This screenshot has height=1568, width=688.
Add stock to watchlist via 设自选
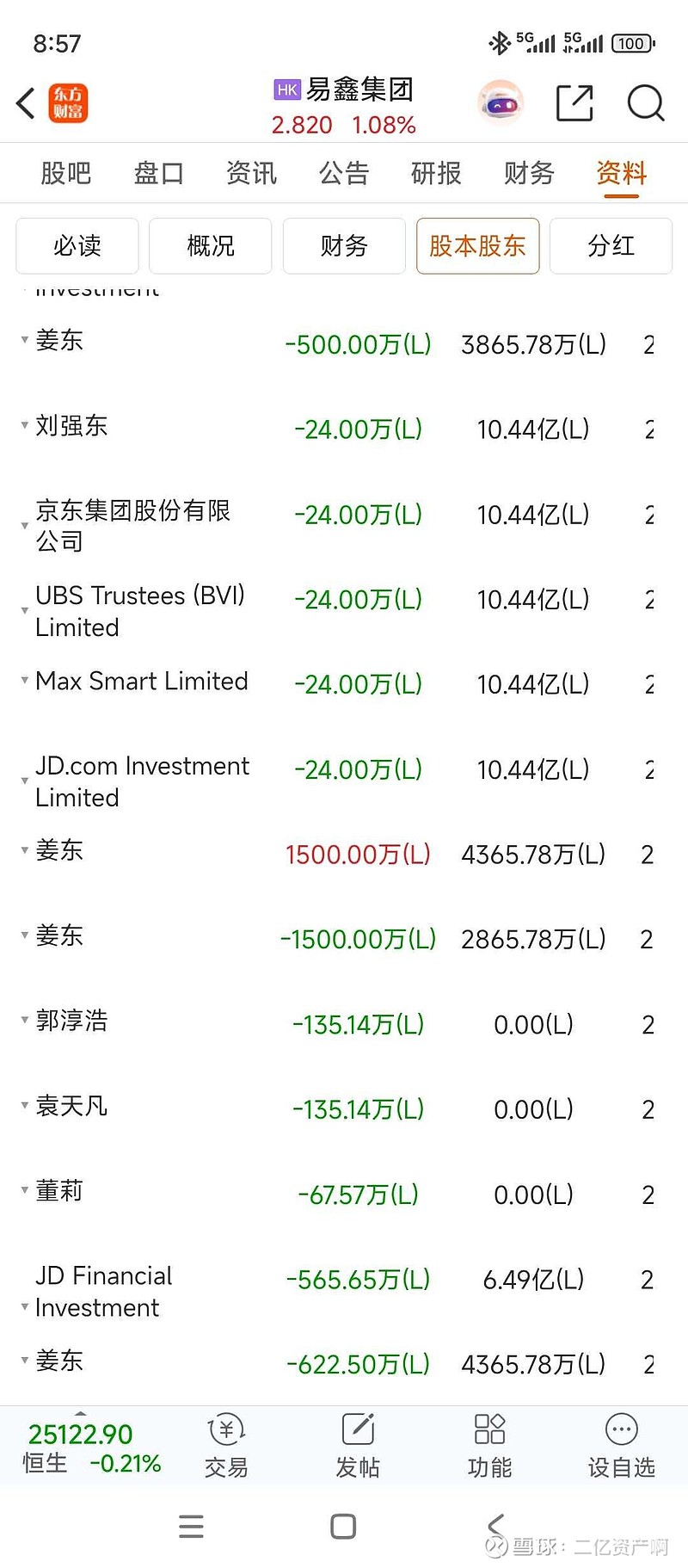pos(621,1446)
